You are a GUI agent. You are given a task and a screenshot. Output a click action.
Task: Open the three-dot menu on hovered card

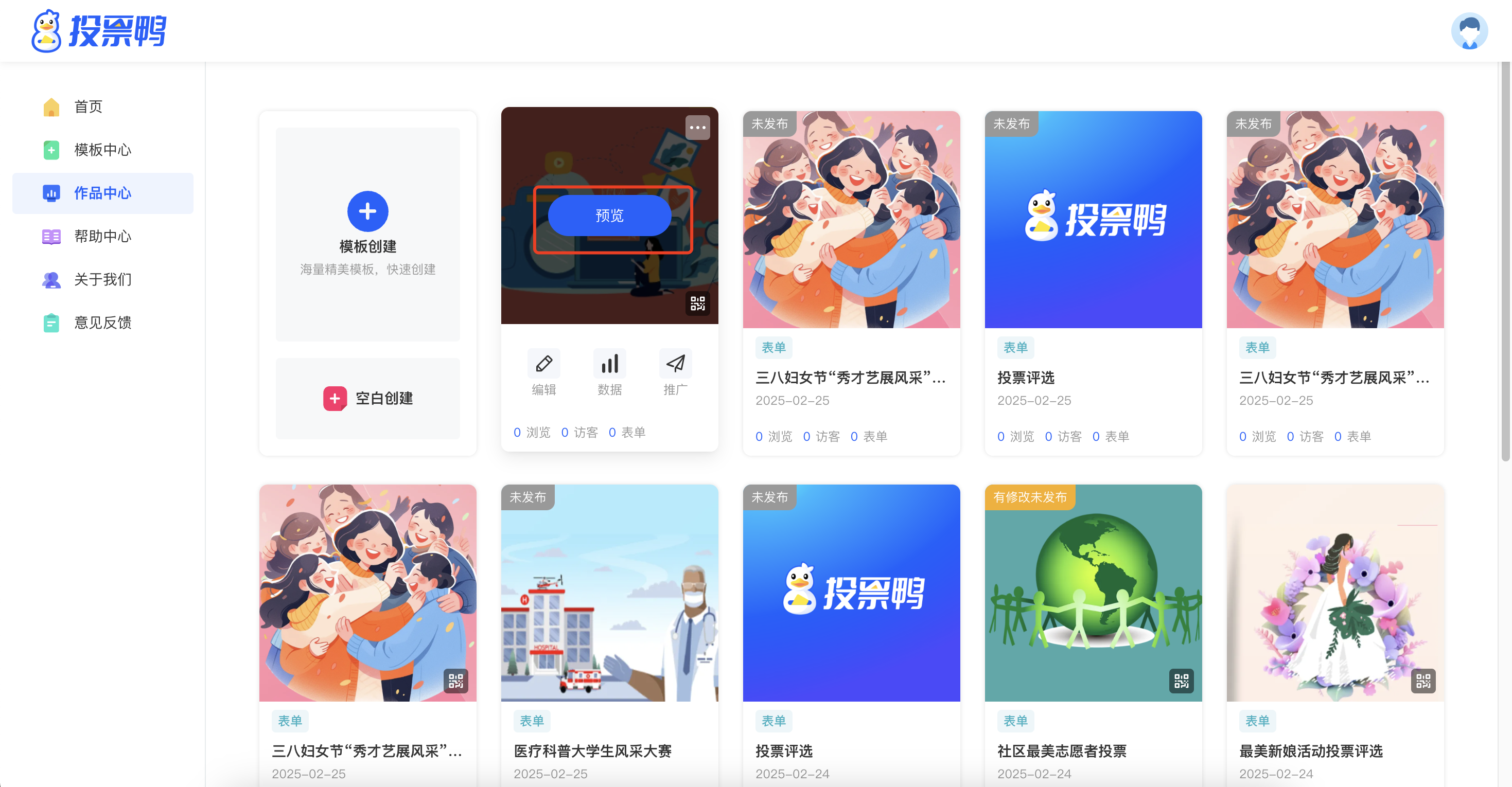(x=697, y=128)
